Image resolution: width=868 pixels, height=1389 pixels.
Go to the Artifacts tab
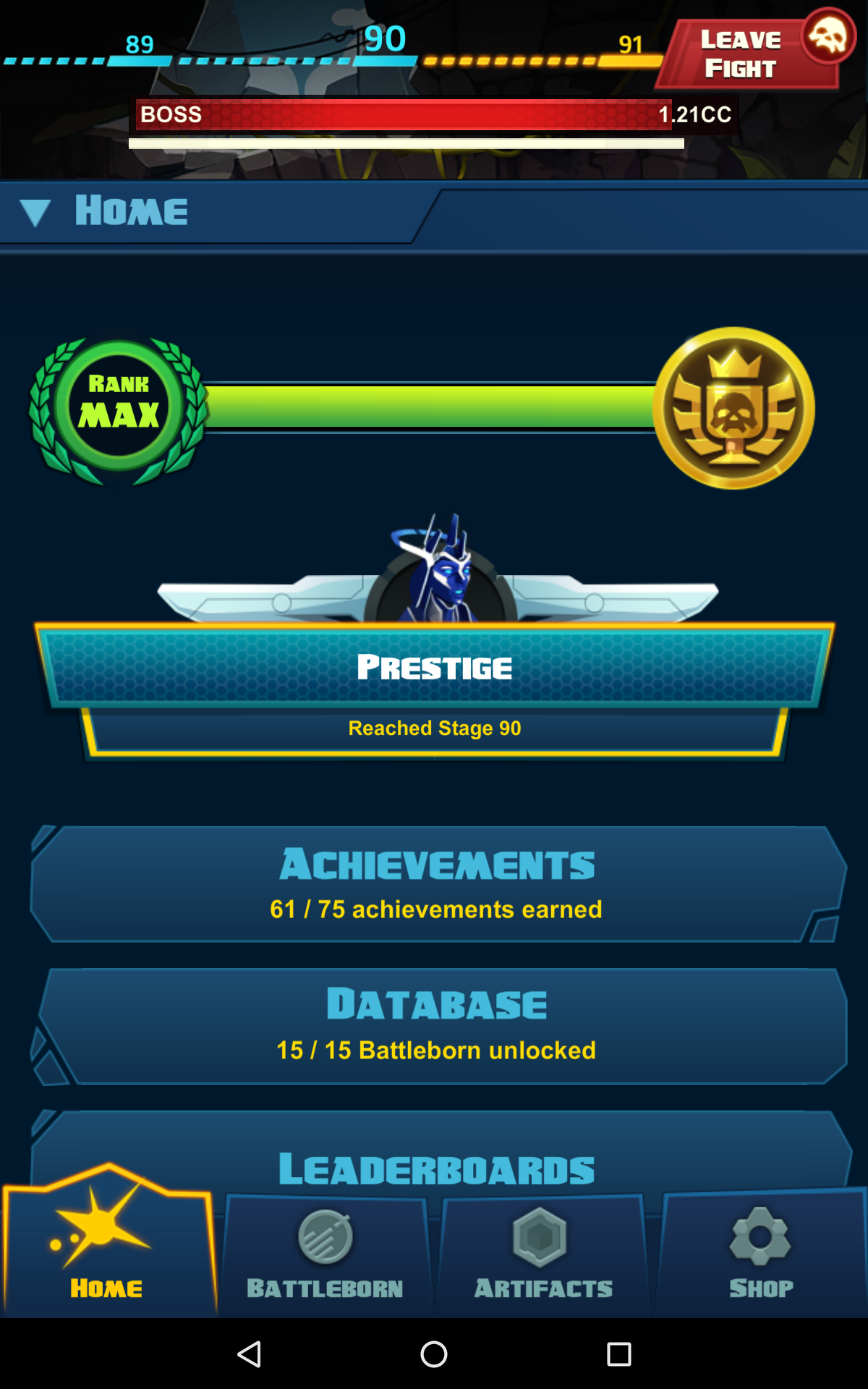pyautogui.click(x=543, y=1255)
